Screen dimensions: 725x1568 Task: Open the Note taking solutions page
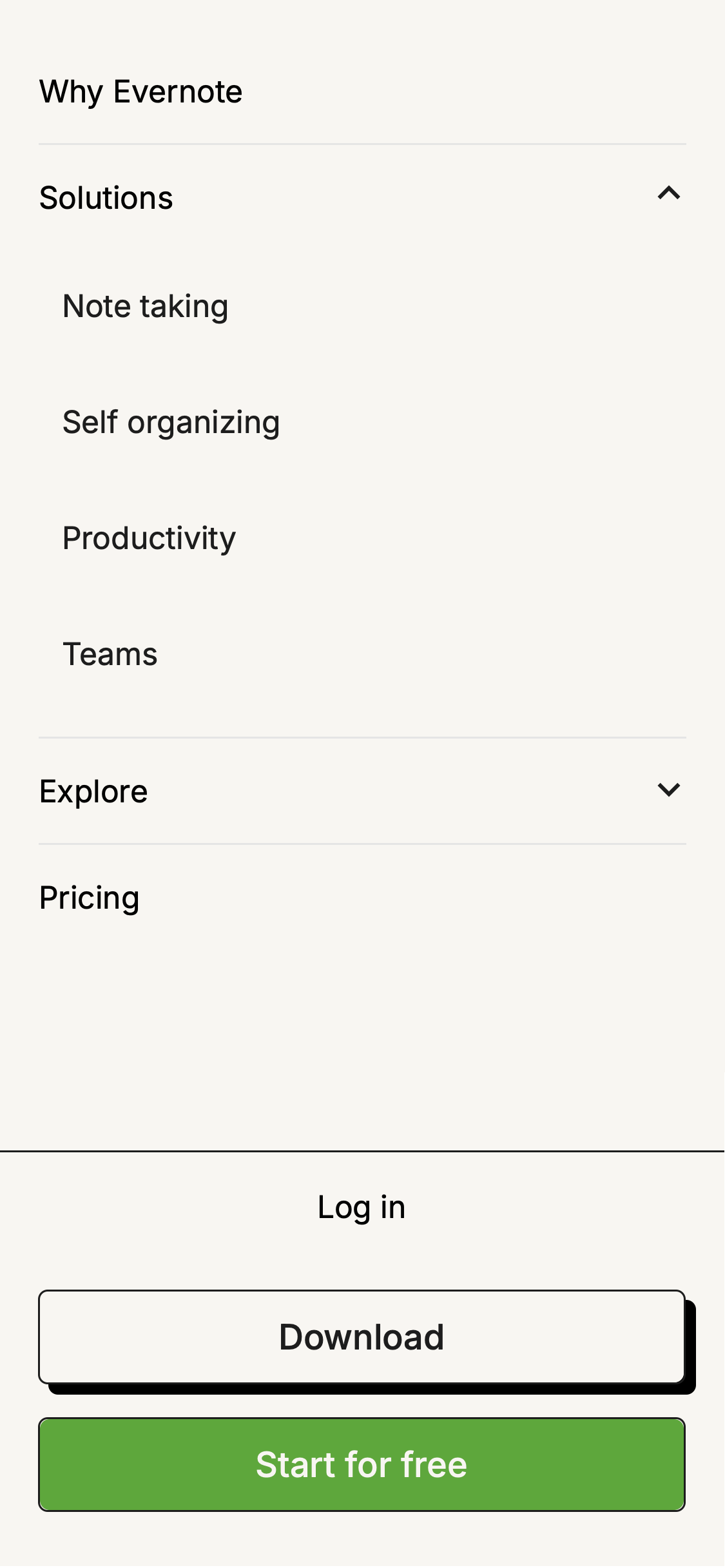pos(145,305)
